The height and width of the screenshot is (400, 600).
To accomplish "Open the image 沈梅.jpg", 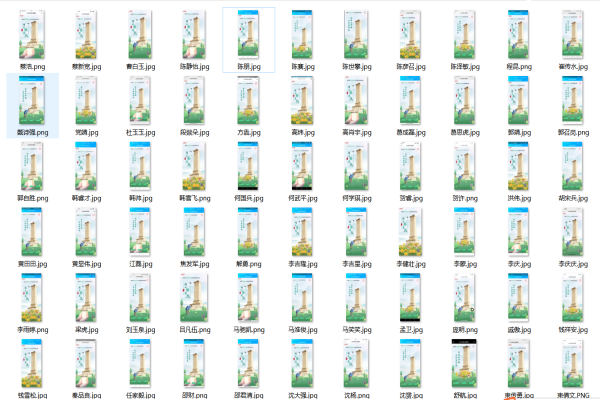I will click(x=356, y=366).
